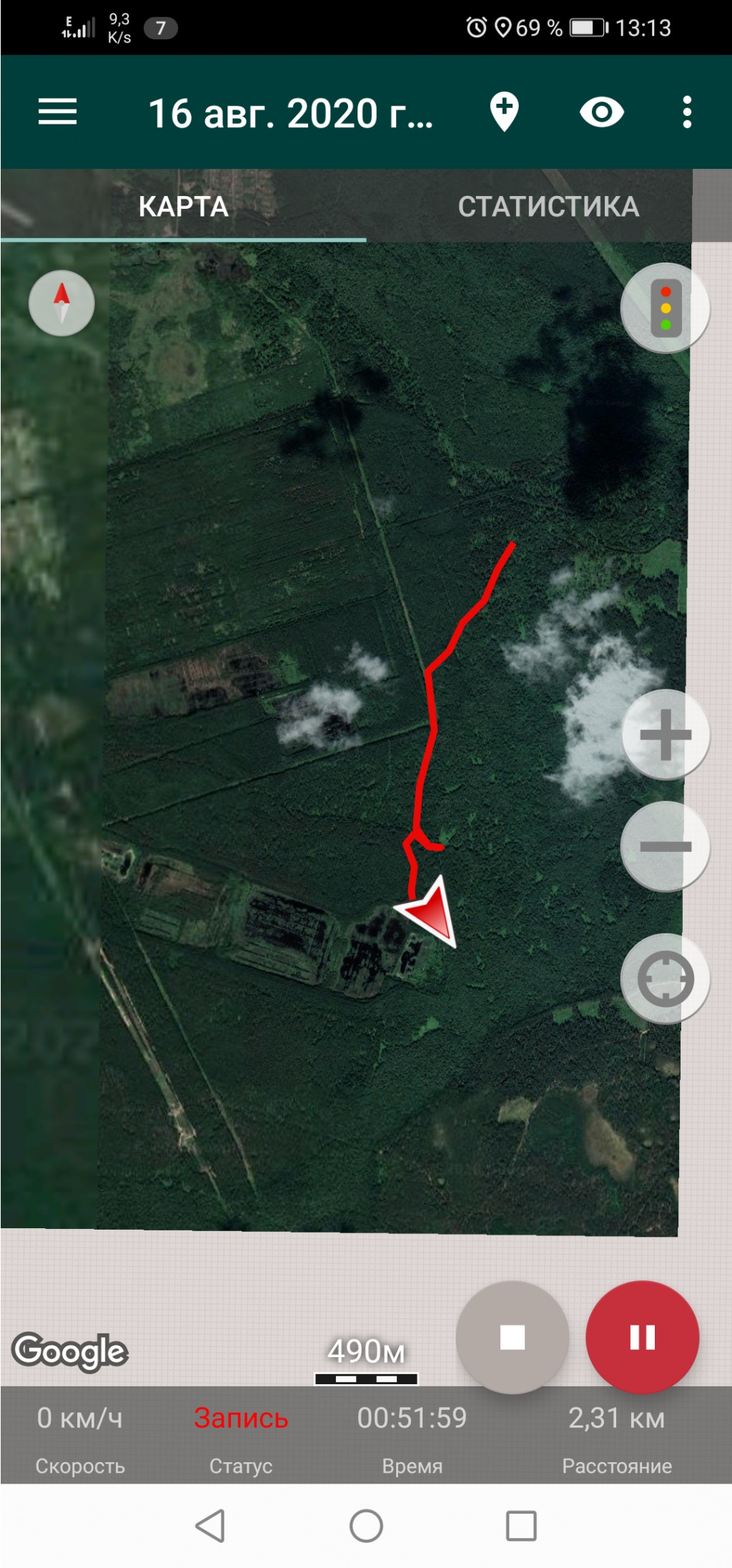Tap the eye visibility icon

pyautogui.click(x=601, y=112)
